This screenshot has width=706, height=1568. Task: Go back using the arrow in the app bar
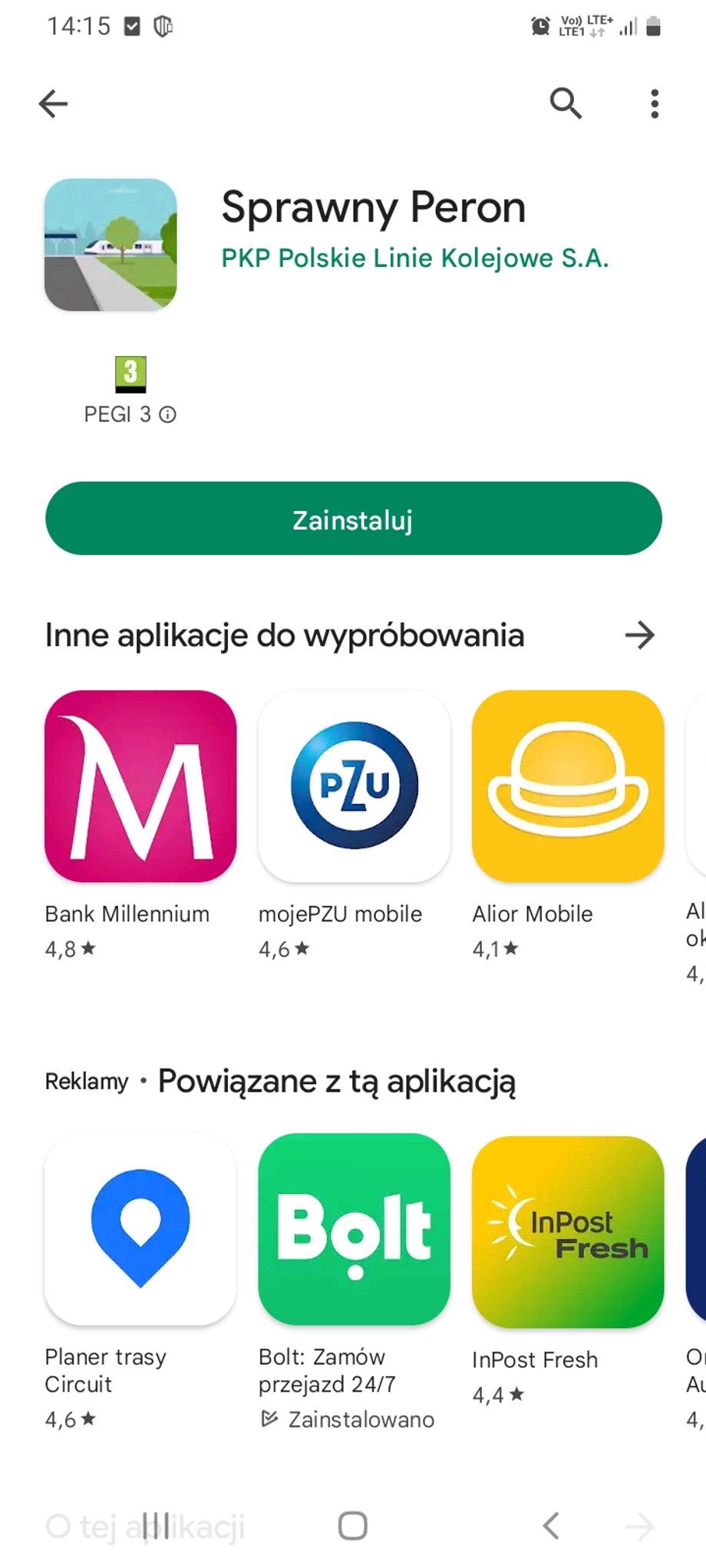tap(54, 104)
